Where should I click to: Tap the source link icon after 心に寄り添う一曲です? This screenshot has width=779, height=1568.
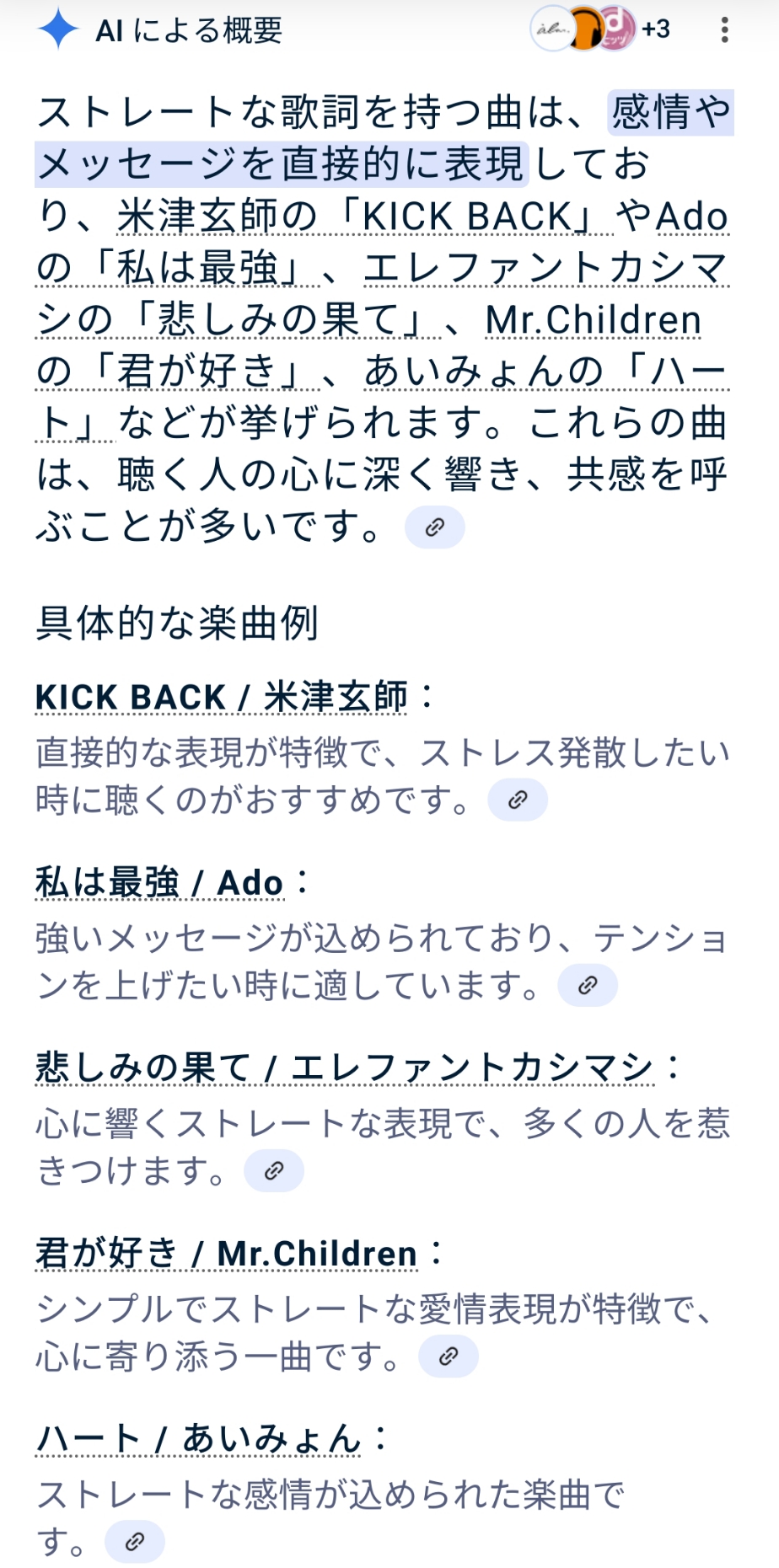click(449, 1356)
